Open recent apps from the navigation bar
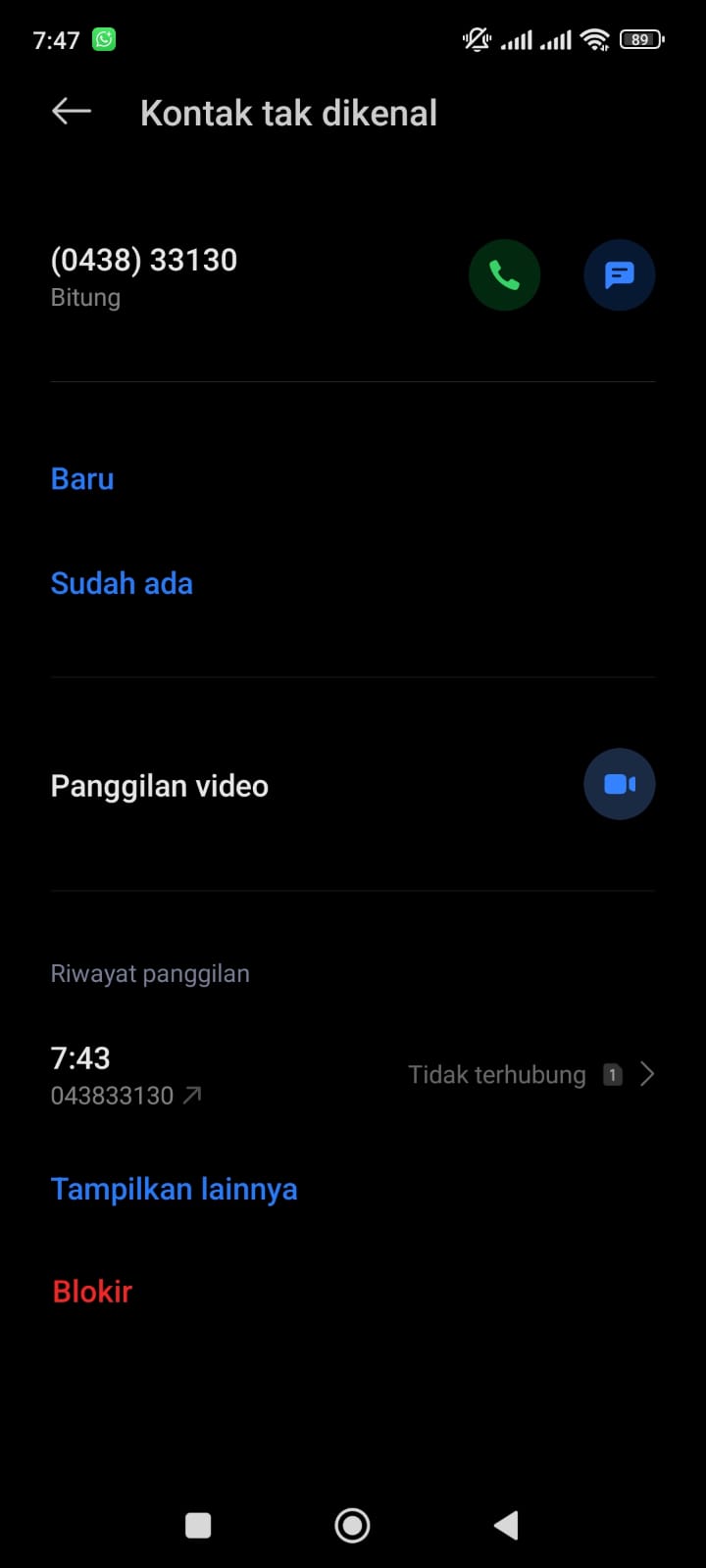 (198, 1525)
